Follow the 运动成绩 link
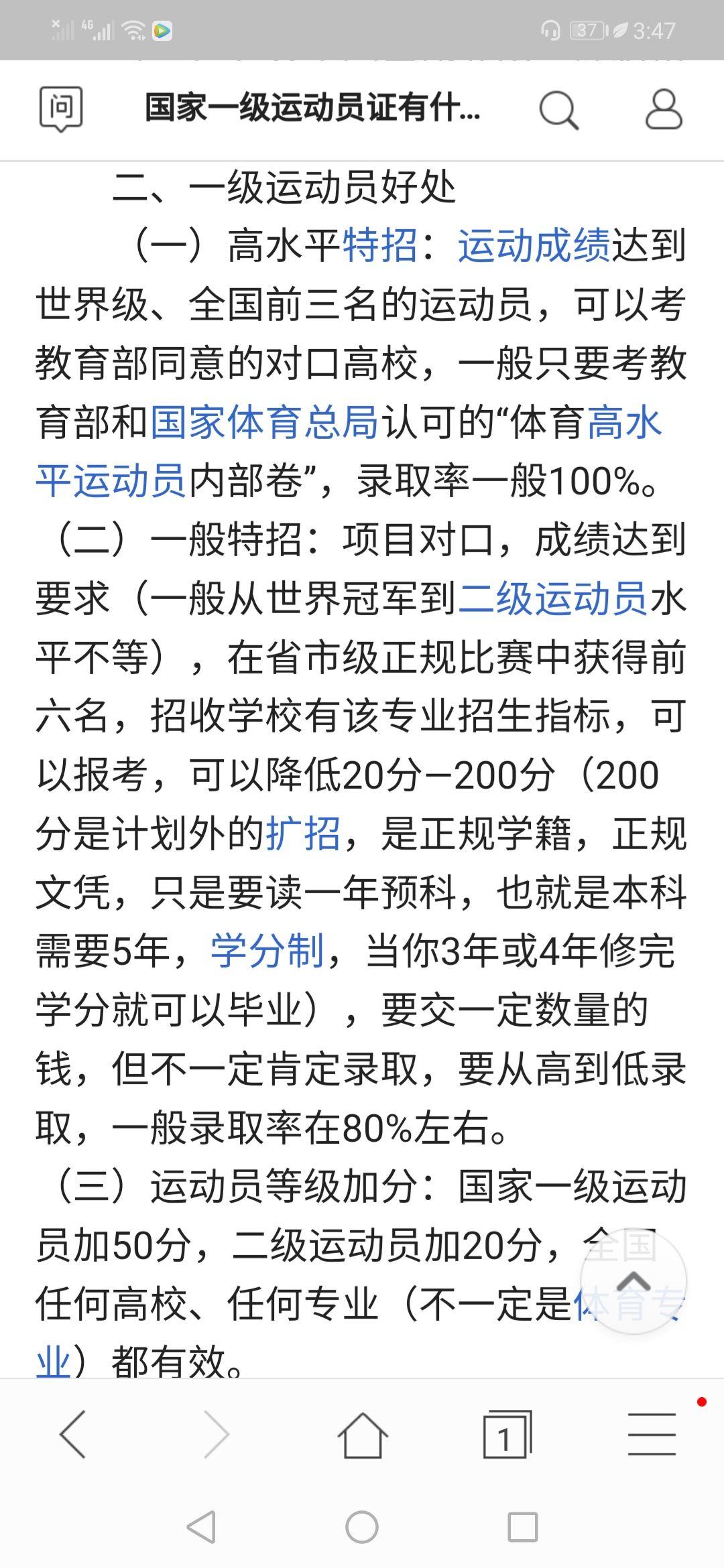Viewport: 724px width, 1568px height. [534, 246]
